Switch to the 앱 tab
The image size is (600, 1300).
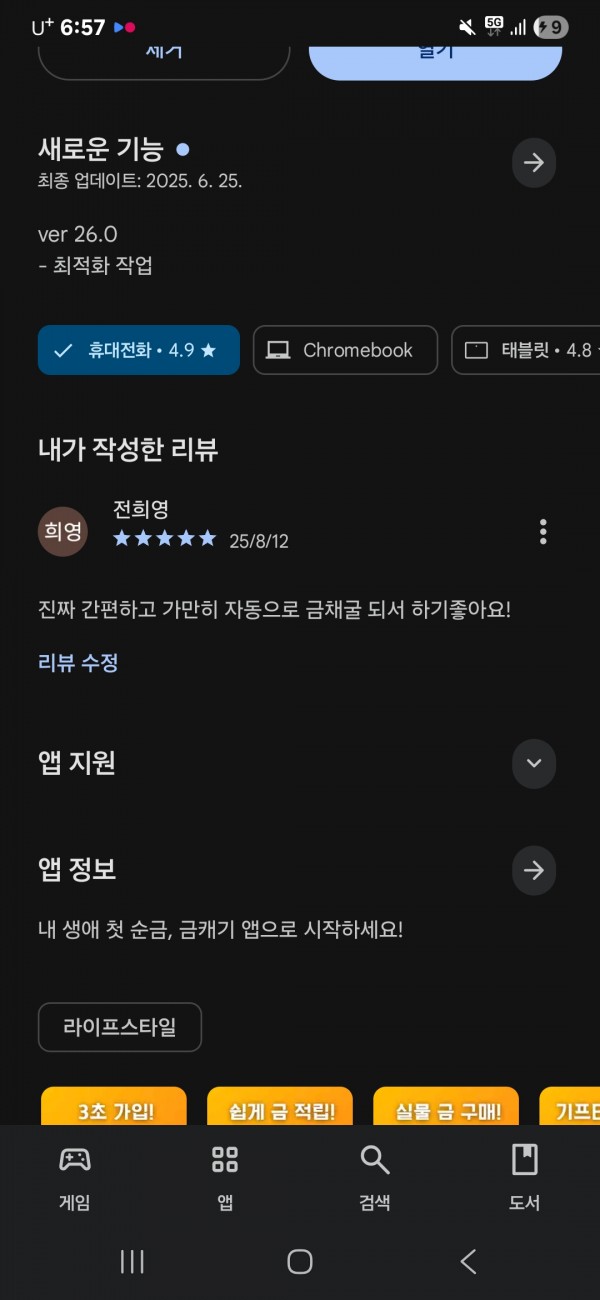[225, 1178]
